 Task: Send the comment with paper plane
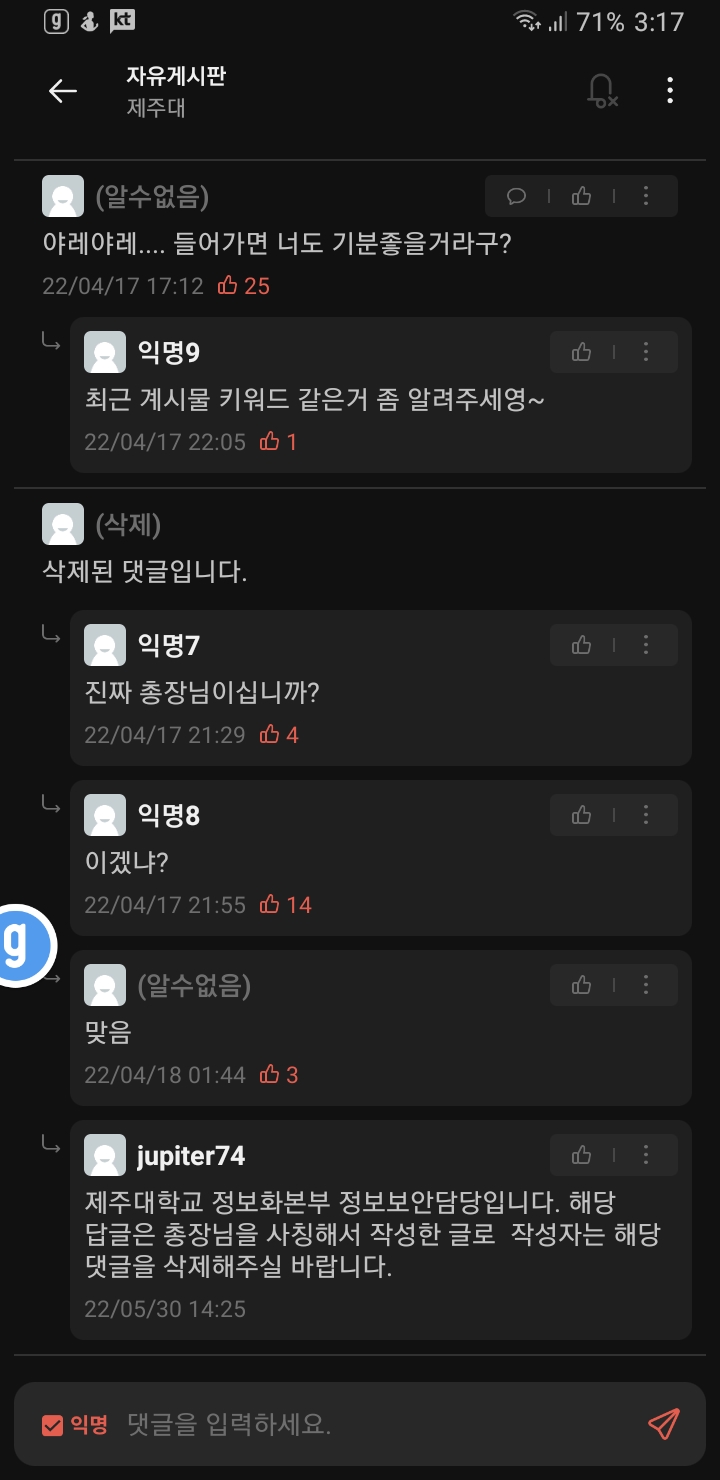[x=663, y=1423]
